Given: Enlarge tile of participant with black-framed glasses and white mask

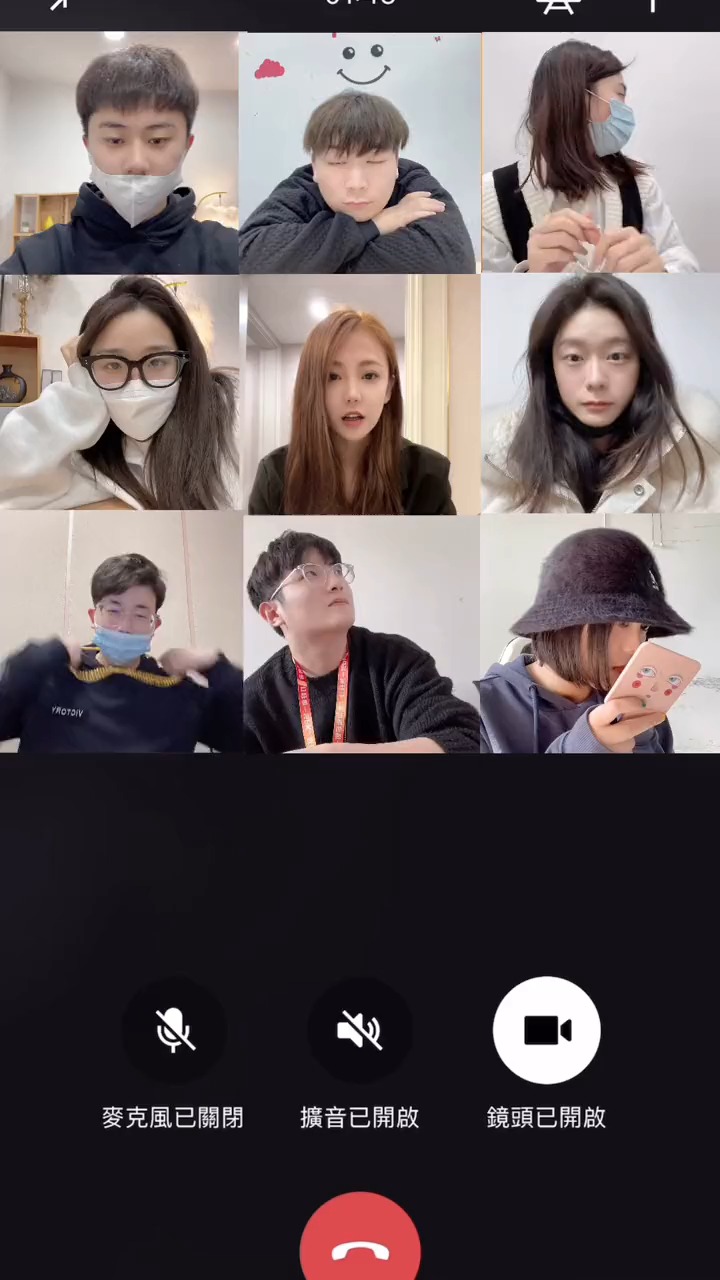Looking at the screenshot, I should (120, 394).
